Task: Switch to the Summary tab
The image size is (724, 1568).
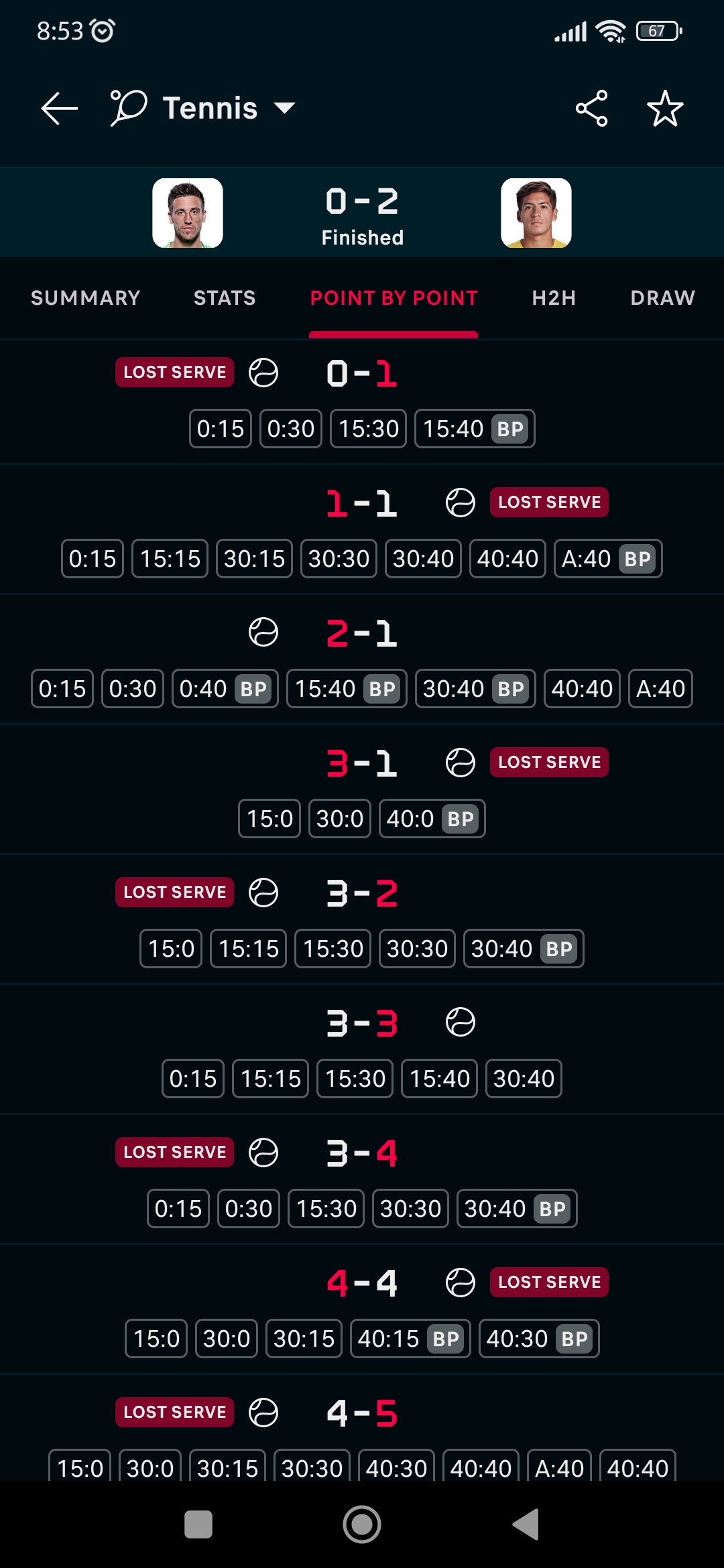Action: point(86,298)
